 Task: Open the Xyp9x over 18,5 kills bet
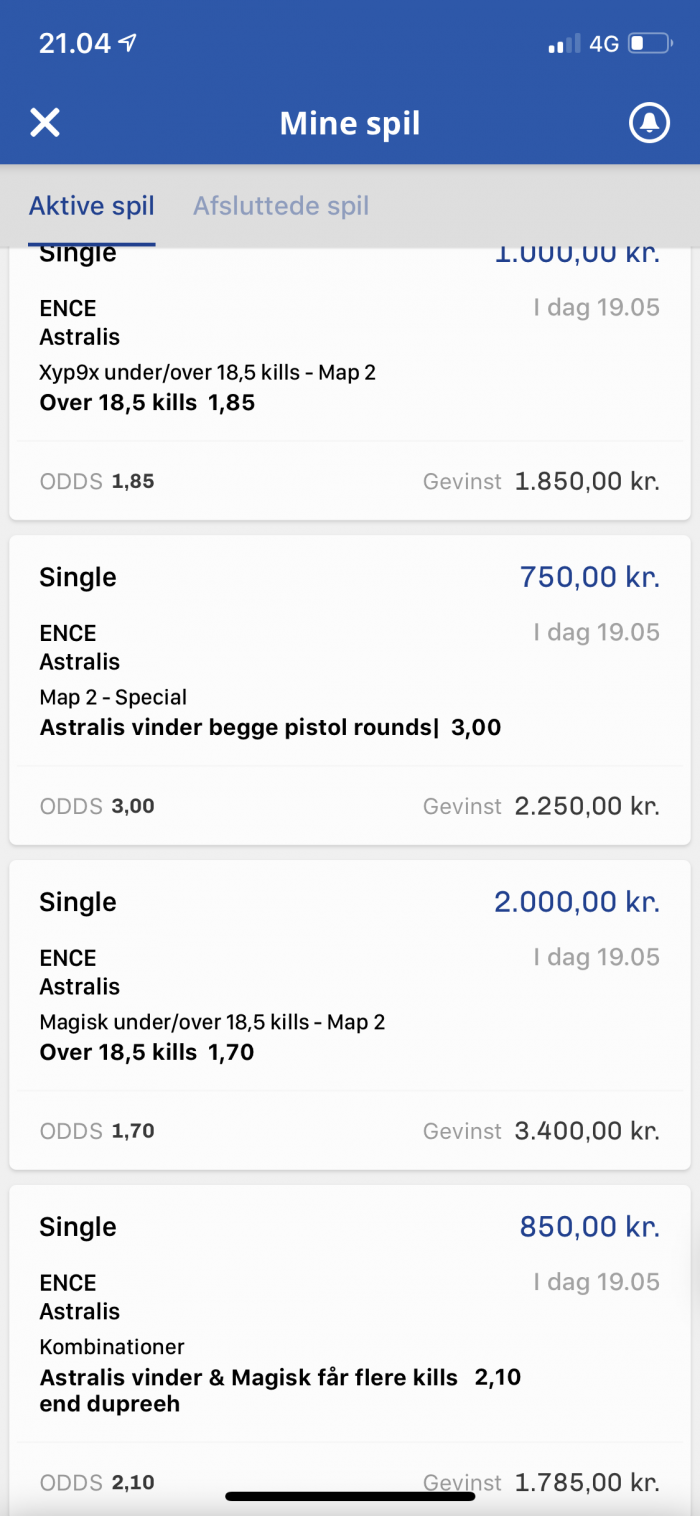(x=350, y=384)
